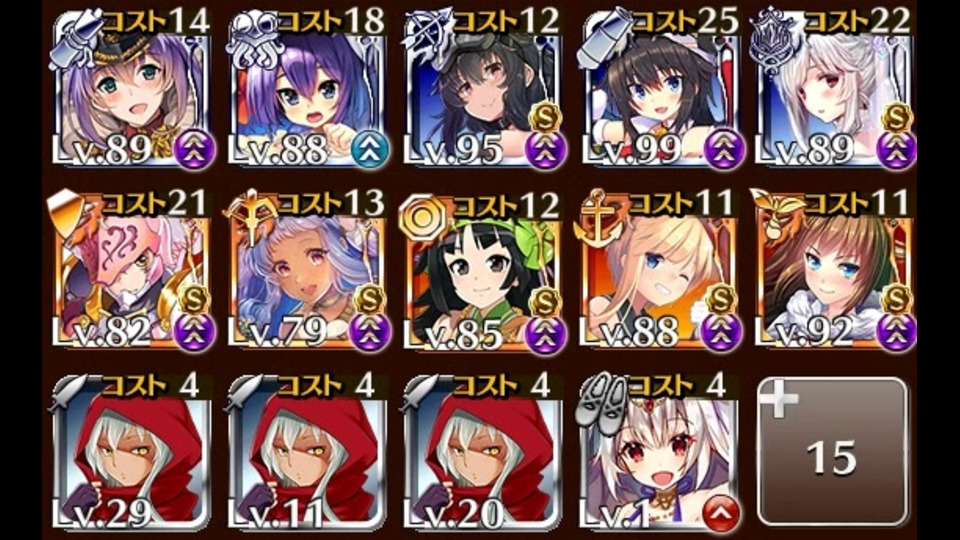Tap the plus 15 slot tile
The width and height of the screenshot is (960, 540).
[832, 452]
